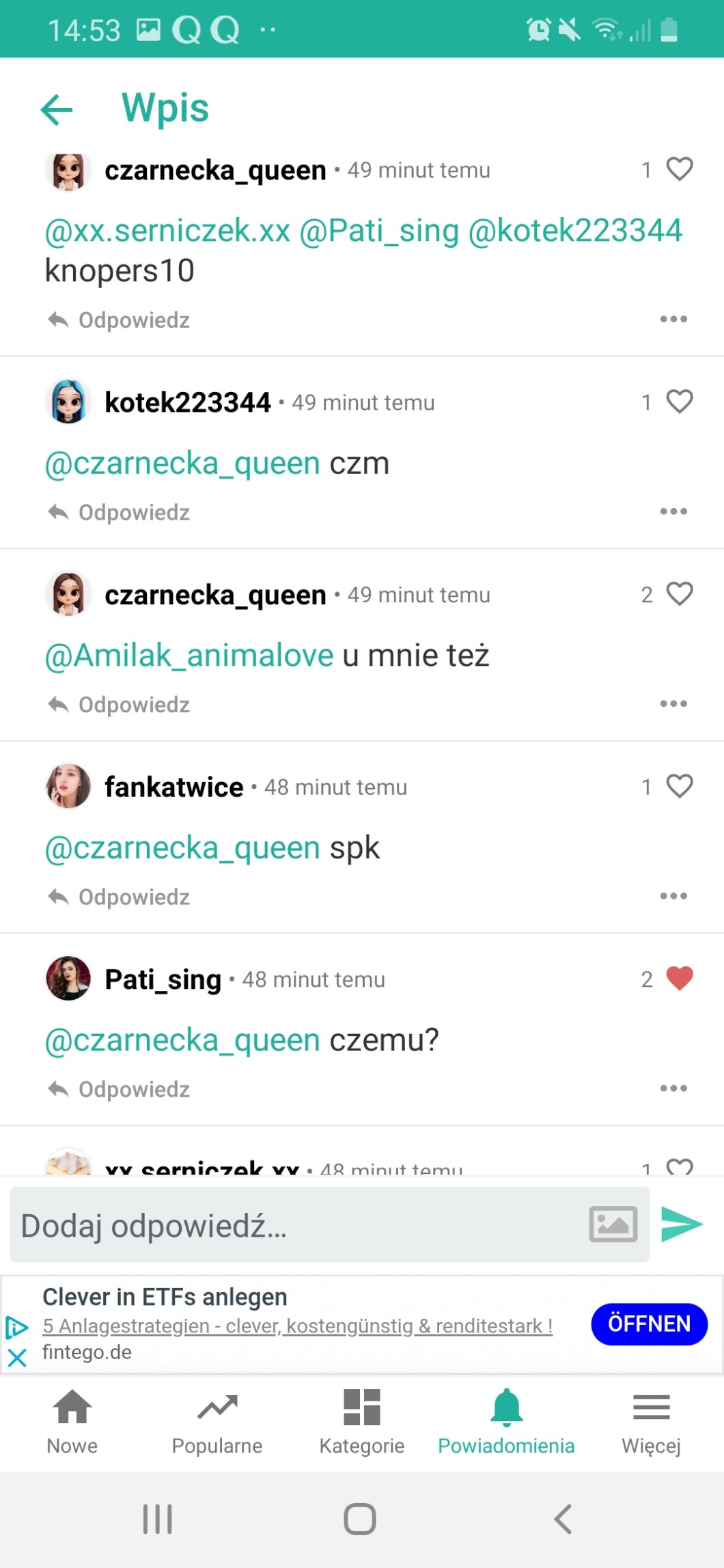This screenshot has height=1568, width=724.
Task: Focus the Dodaj odpowiedź reply field
Action: pyautogui.click(x=294, y=1225)
